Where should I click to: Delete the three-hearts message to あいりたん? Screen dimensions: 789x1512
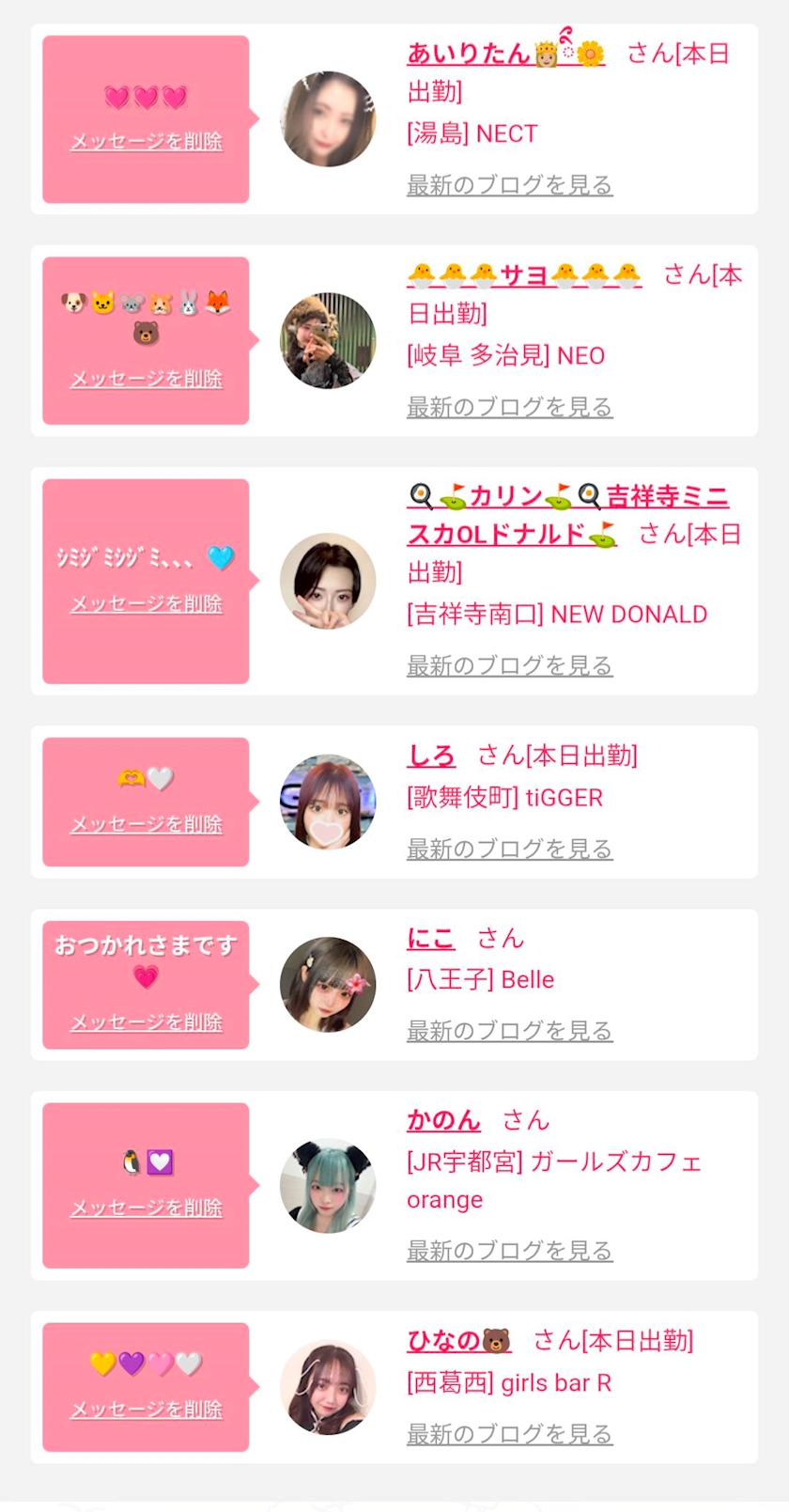(147, 142)
